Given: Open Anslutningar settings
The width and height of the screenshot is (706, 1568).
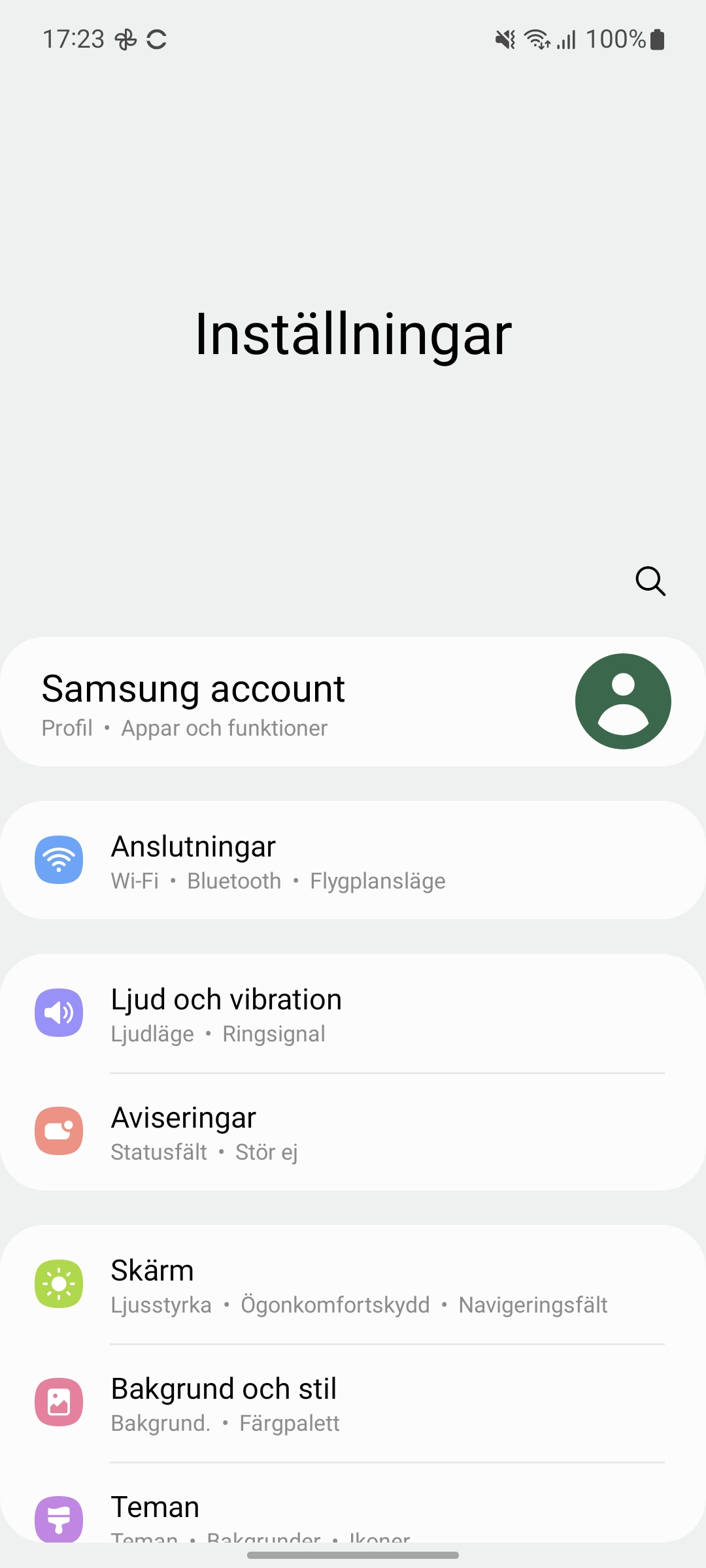Looking at the screenshot, I should pyautogui.click(x=353, y=860).
